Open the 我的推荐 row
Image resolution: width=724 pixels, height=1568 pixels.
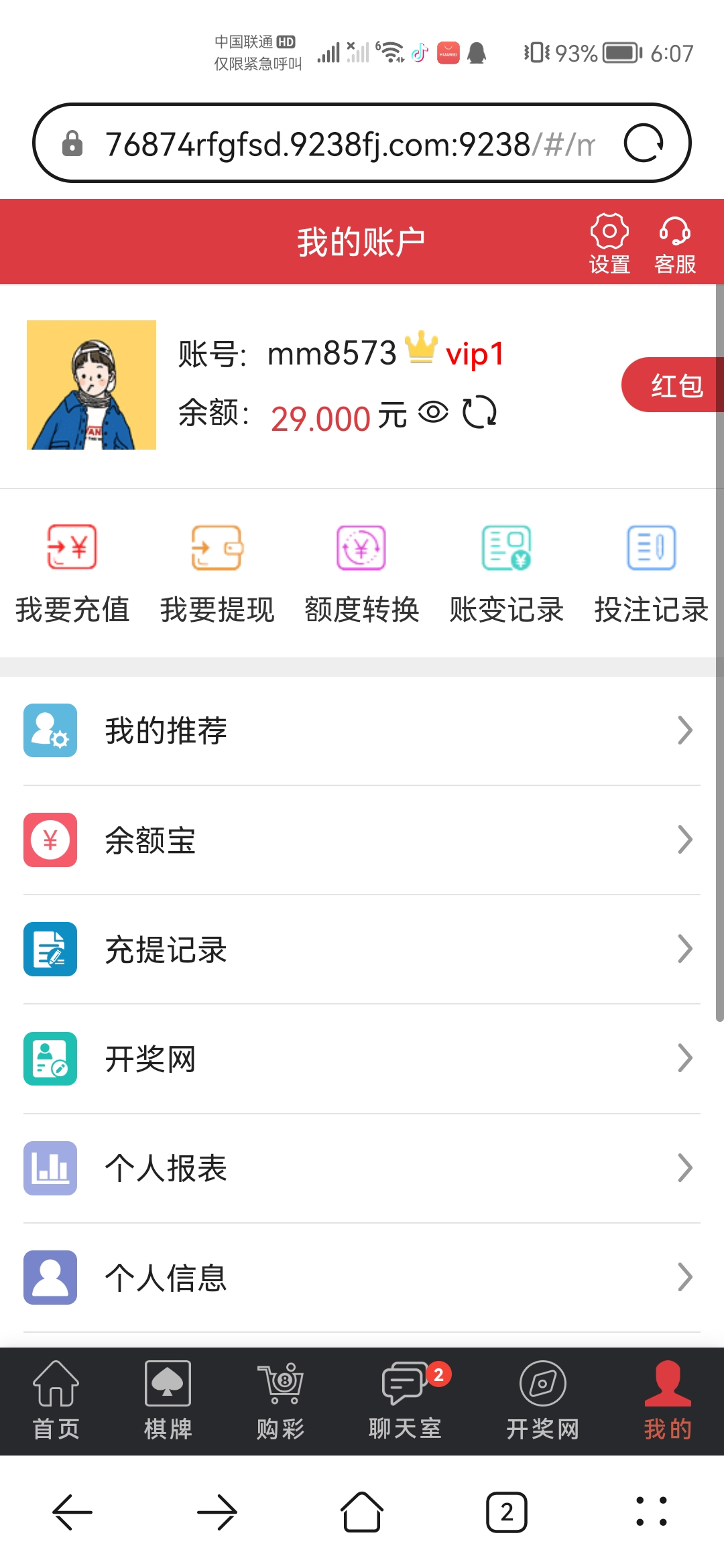click(362, 730)
